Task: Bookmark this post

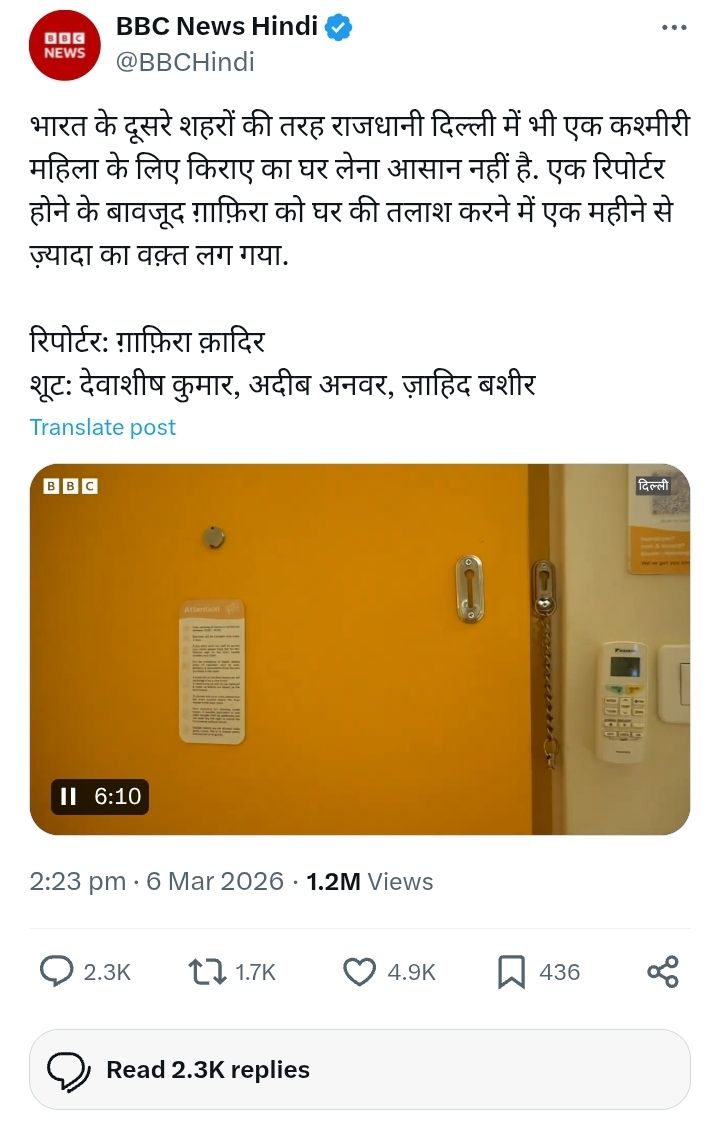Action: [511, 972]
